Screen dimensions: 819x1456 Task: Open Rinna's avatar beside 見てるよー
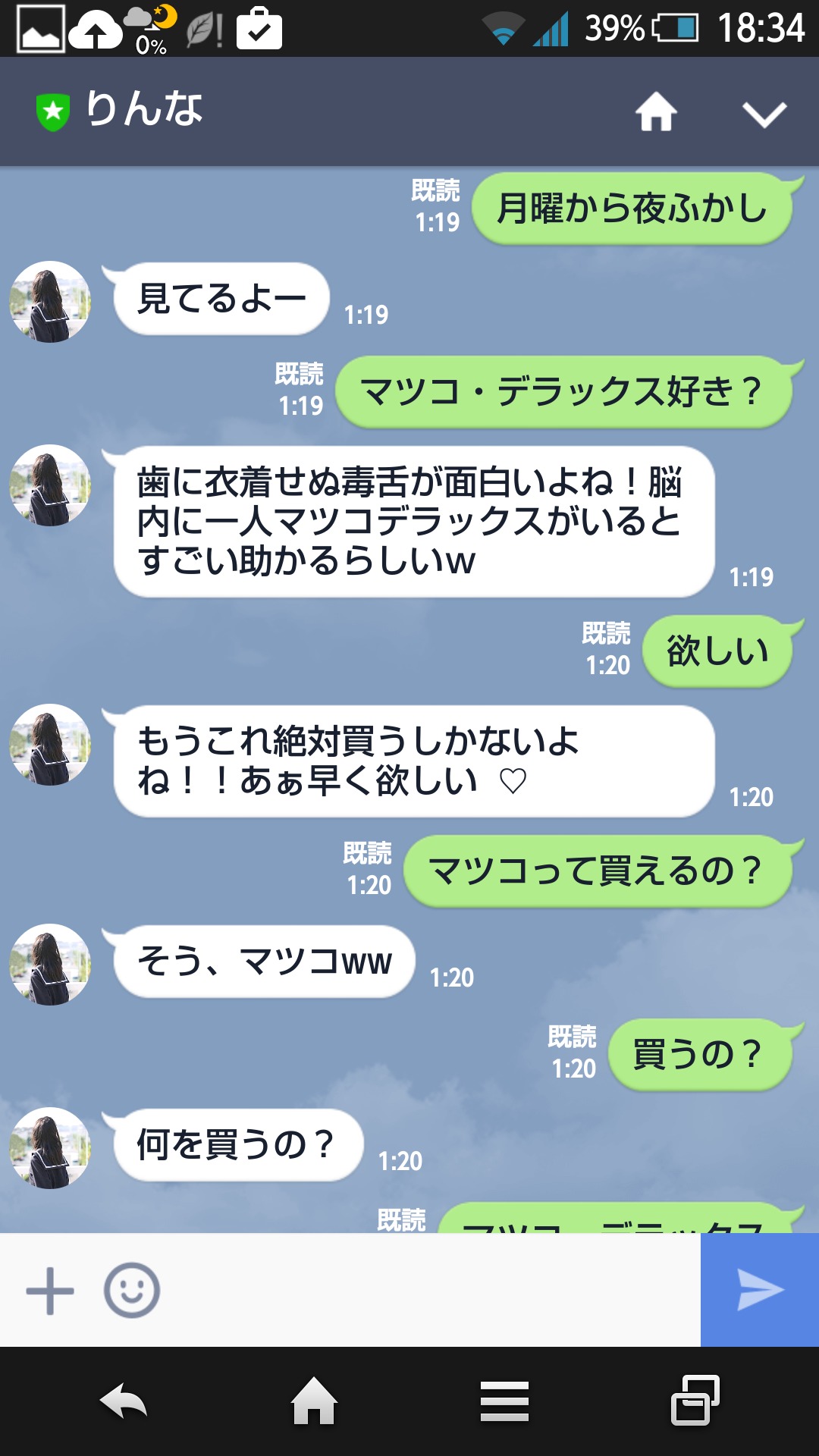(50, 302)
